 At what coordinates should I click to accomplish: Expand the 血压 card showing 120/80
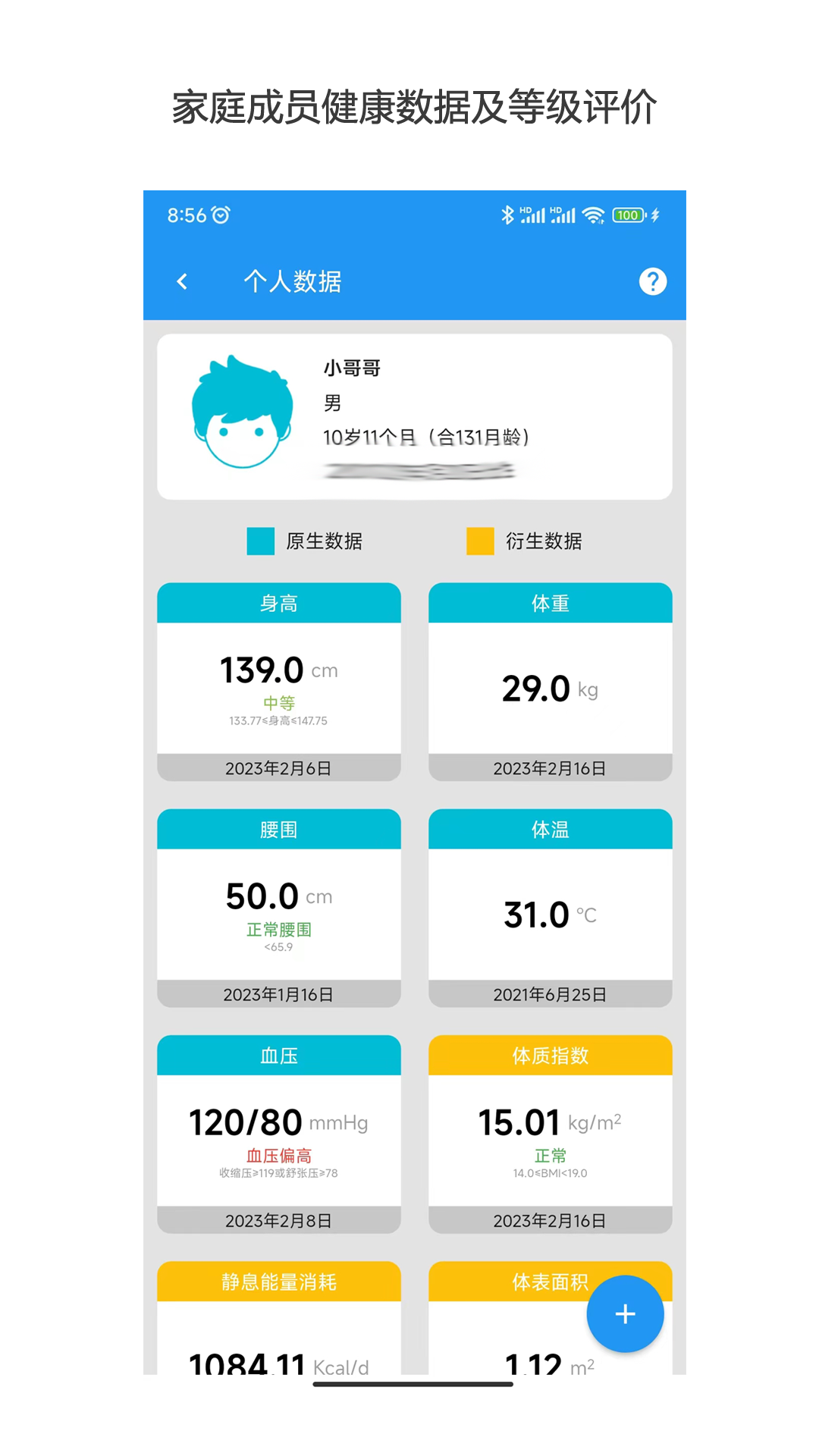click(278, 1055)
